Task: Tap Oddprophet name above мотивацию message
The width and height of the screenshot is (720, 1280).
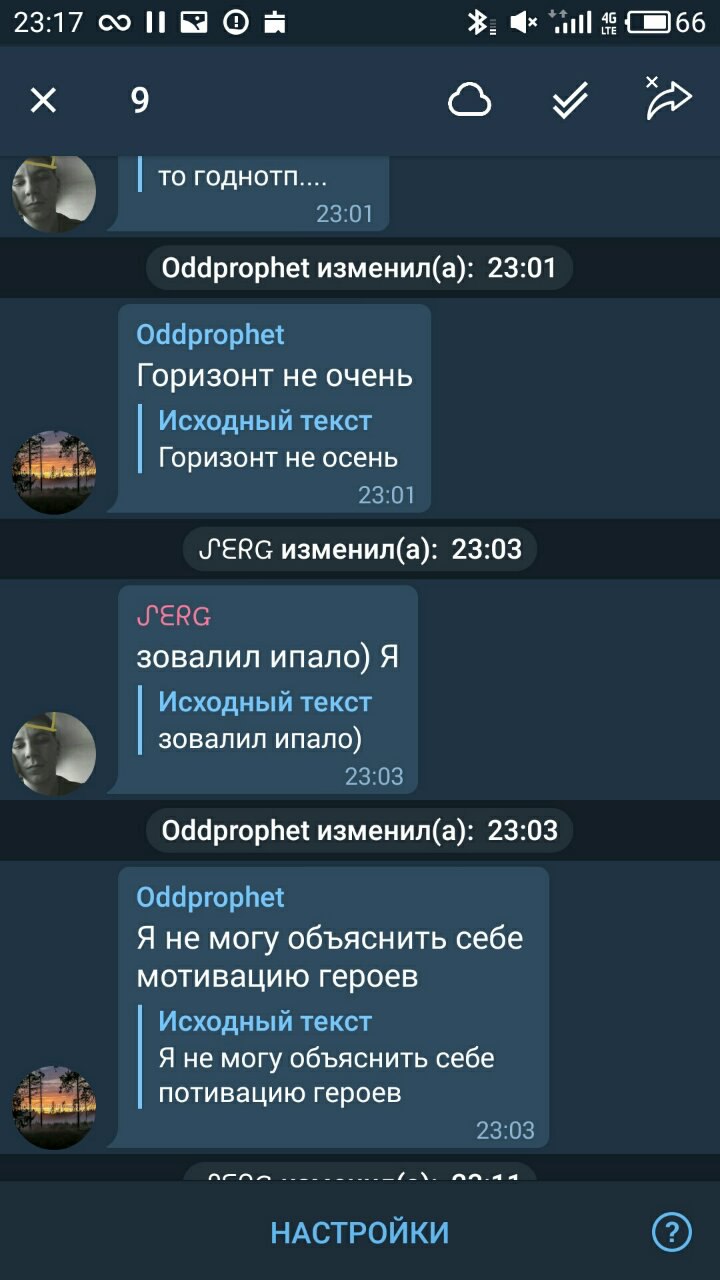Action: [x=211, y=897]
